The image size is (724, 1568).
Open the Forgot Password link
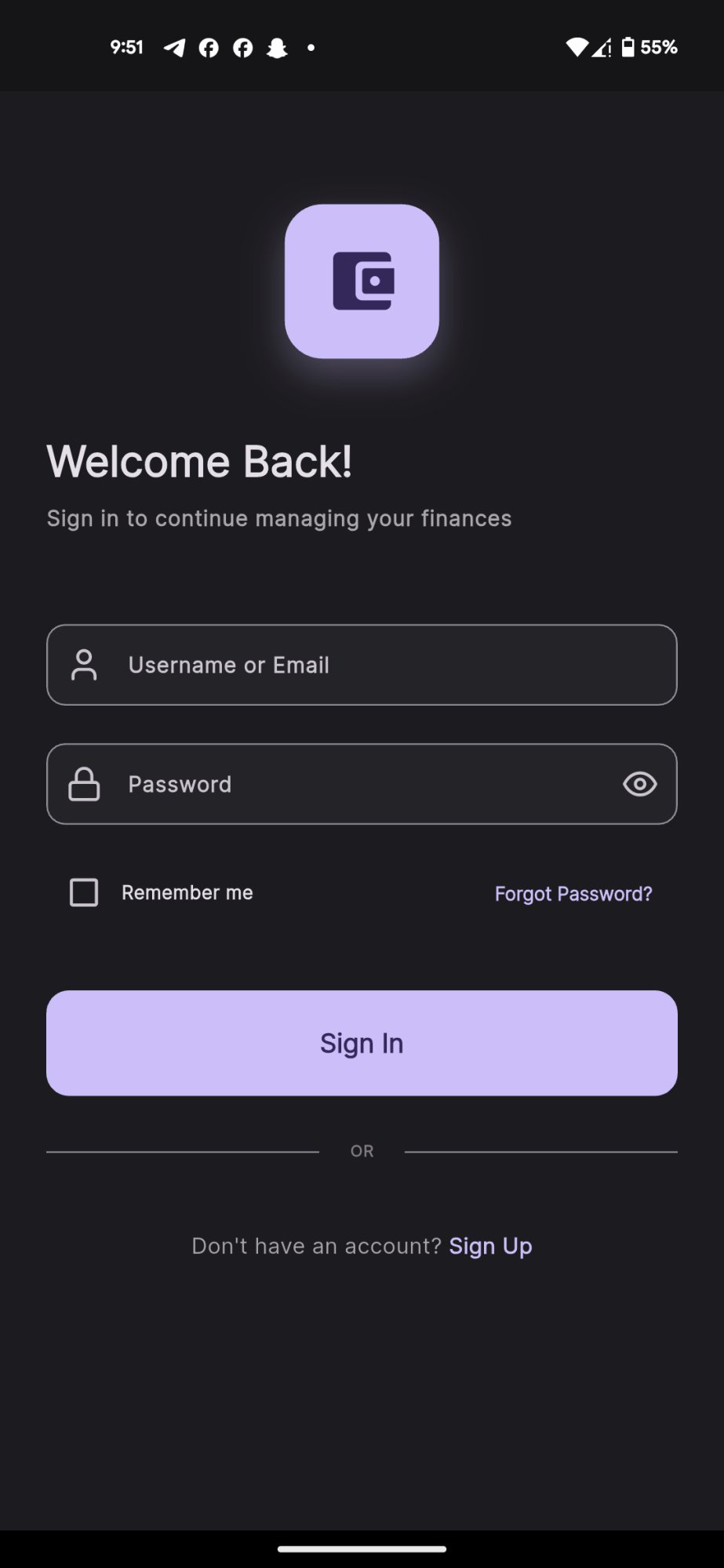pos(573,894)
